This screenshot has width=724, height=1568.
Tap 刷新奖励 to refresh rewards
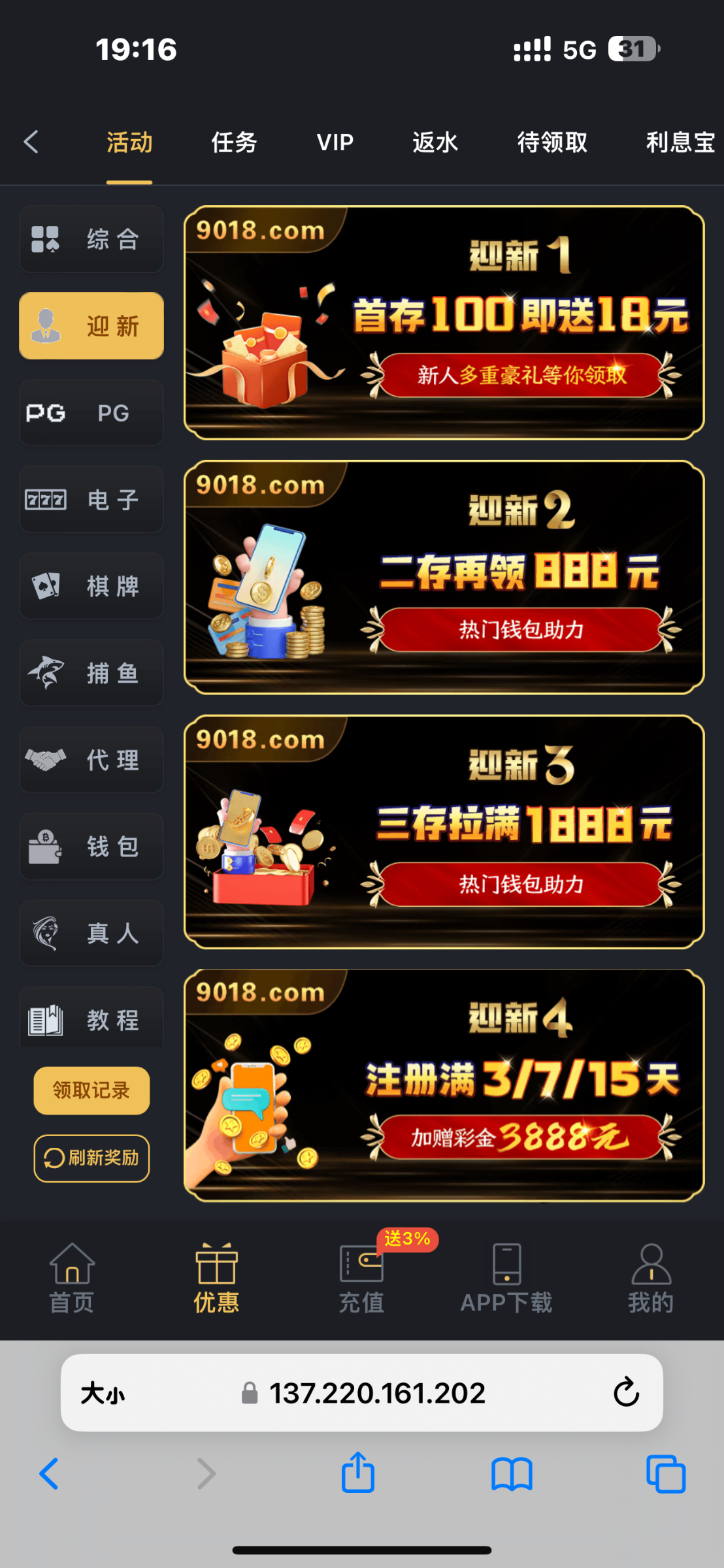pos(91,1158)
